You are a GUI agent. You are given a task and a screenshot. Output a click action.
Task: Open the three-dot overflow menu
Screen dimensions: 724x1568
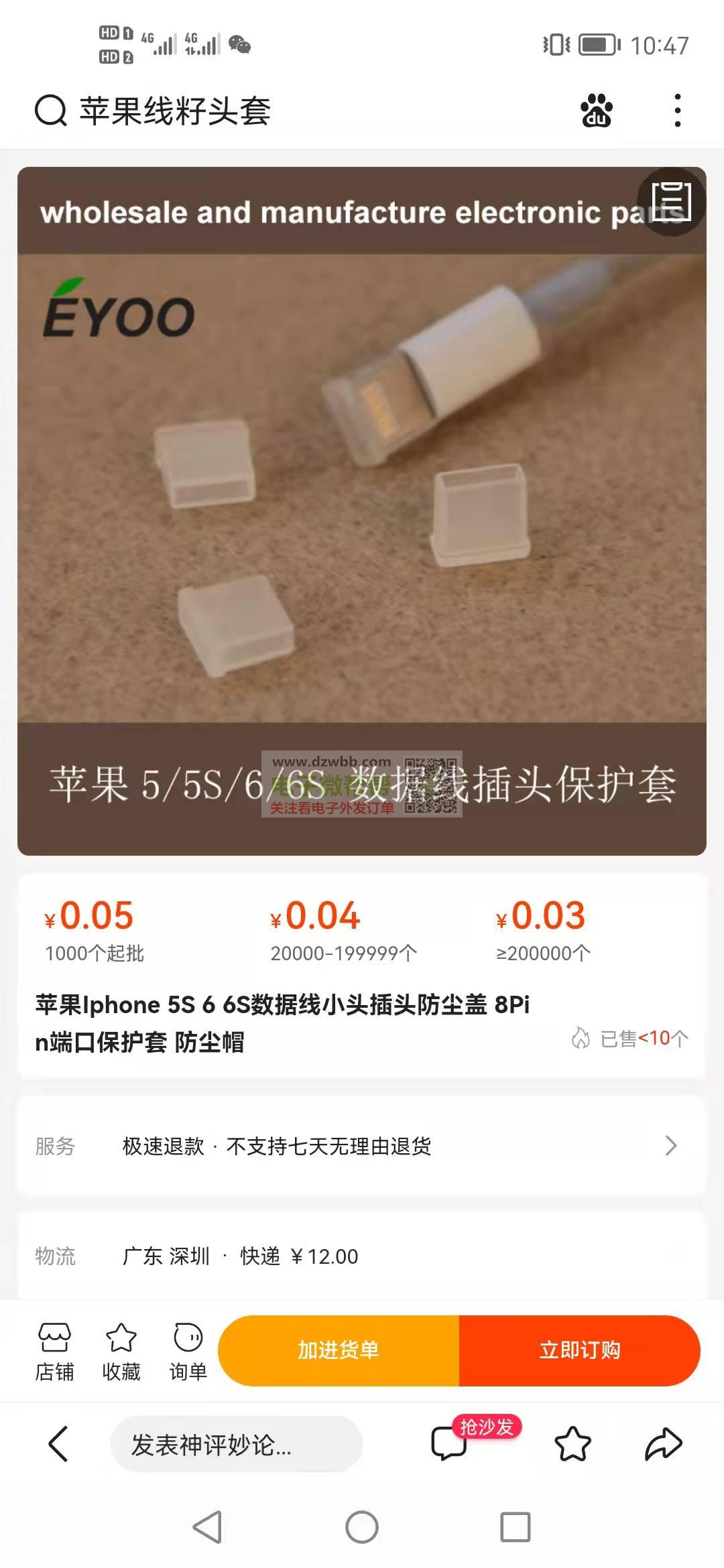[x=678, y=111]
